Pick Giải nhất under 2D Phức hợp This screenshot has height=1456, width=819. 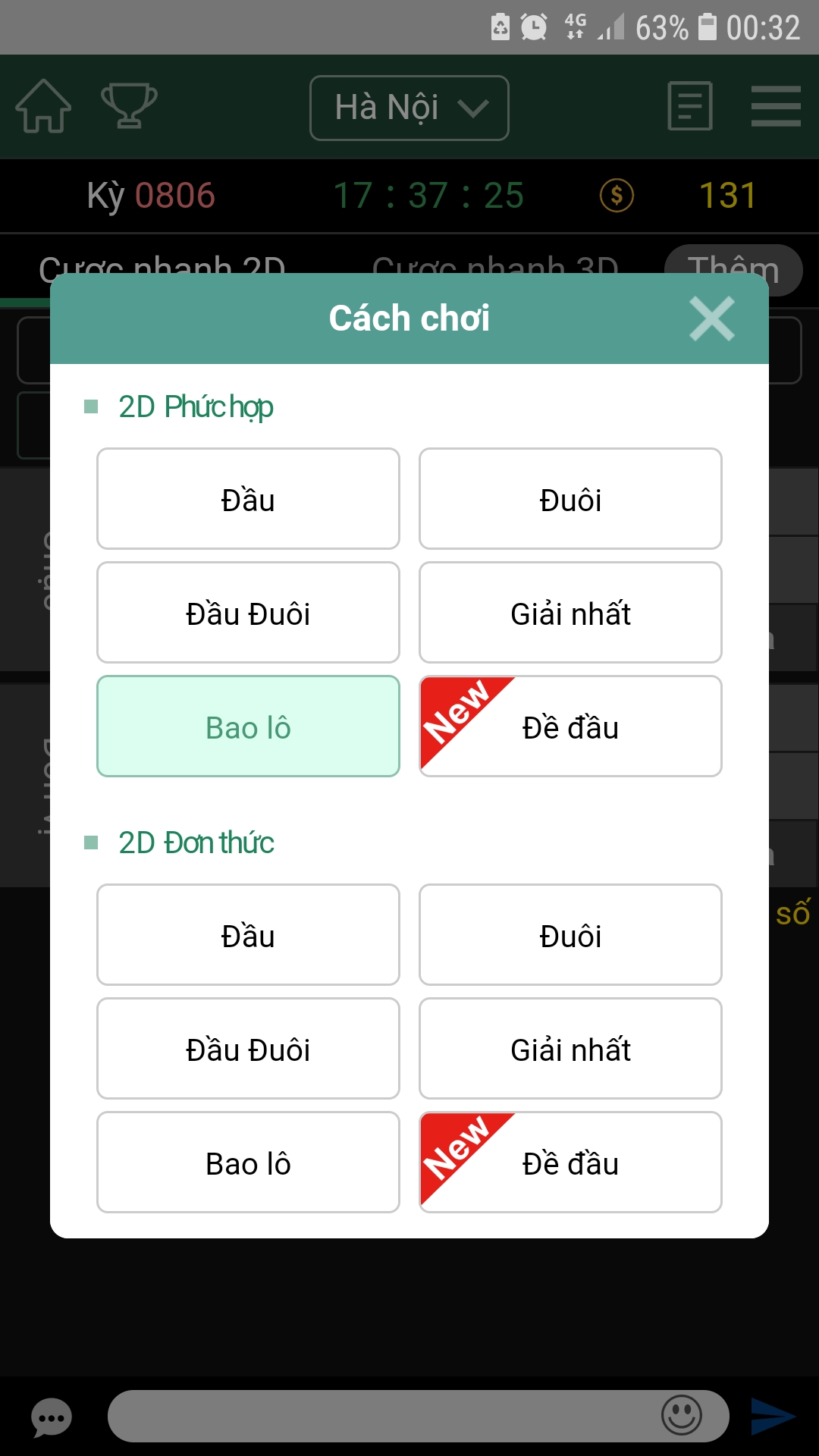coord(570,613)
